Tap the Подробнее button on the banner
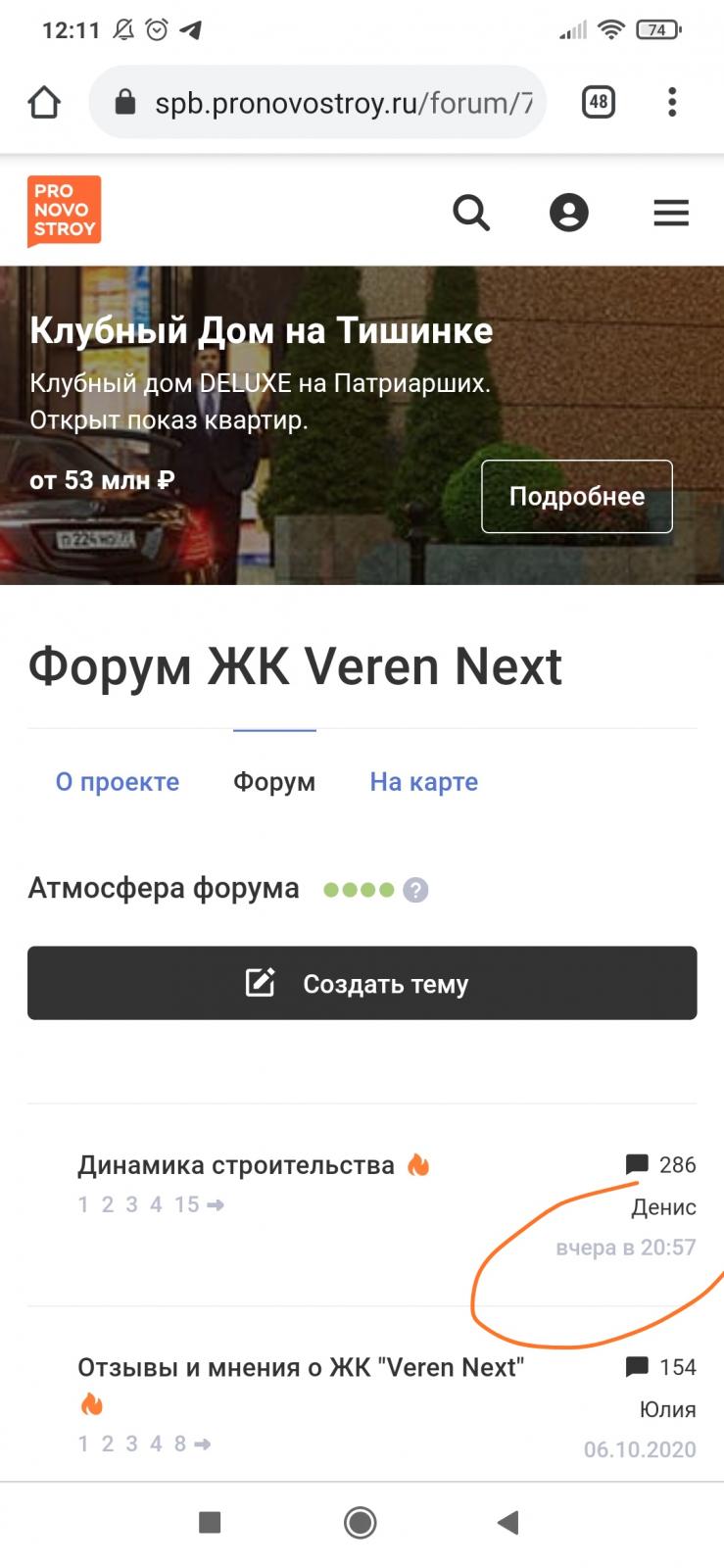The width and height of the screenshot is (724, 1568). [x=577, y=496]
